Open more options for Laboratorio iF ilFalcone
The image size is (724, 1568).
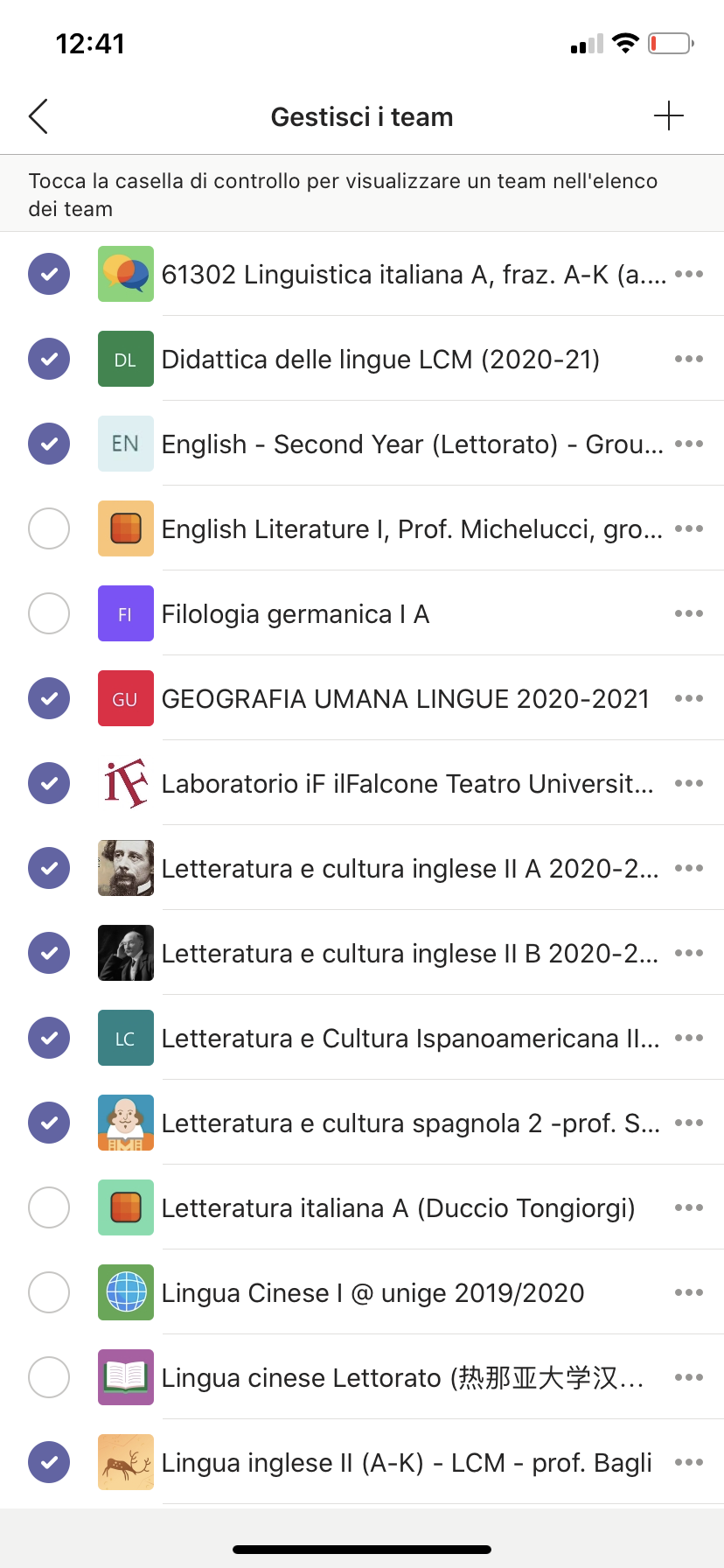click(688, 783)
